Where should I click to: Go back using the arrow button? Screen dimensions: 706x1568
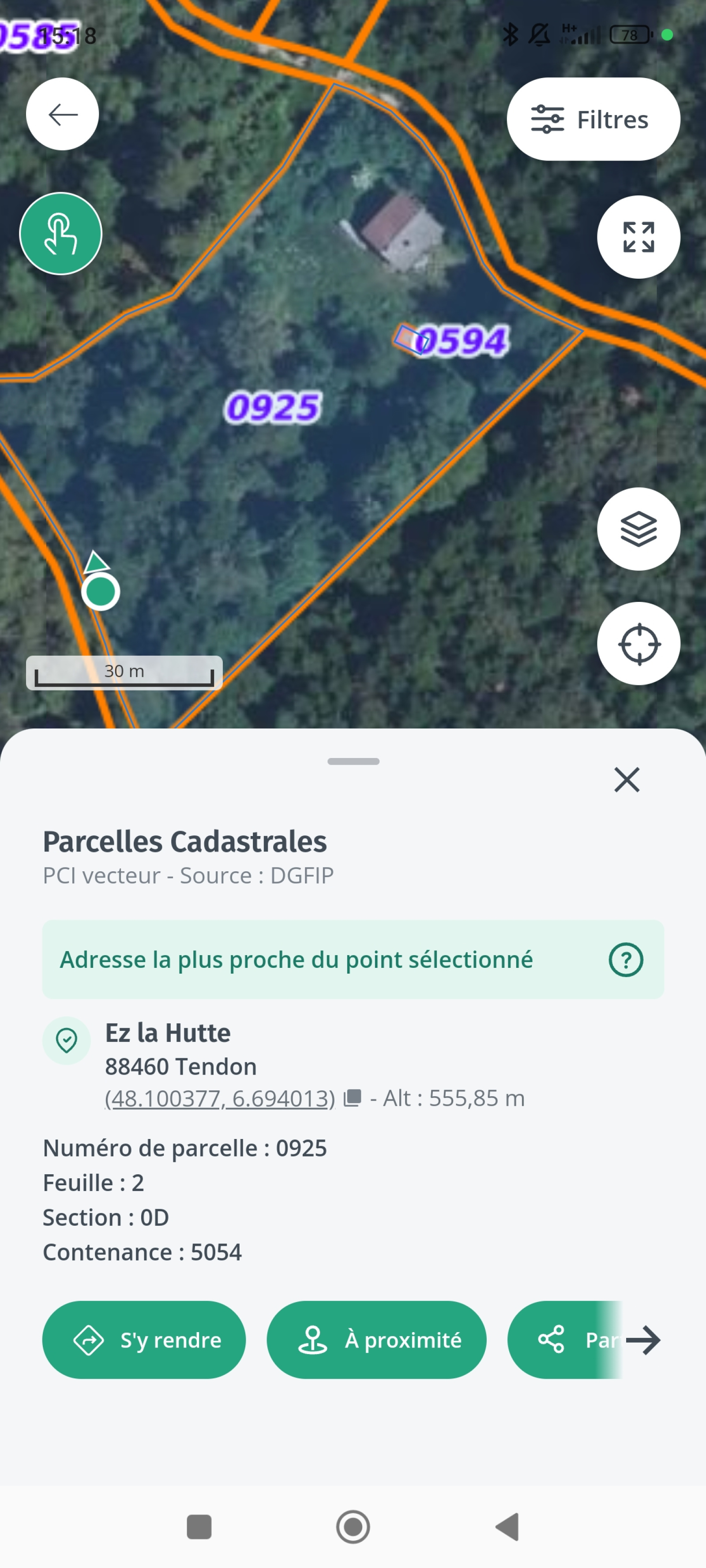tap(62, 114)
